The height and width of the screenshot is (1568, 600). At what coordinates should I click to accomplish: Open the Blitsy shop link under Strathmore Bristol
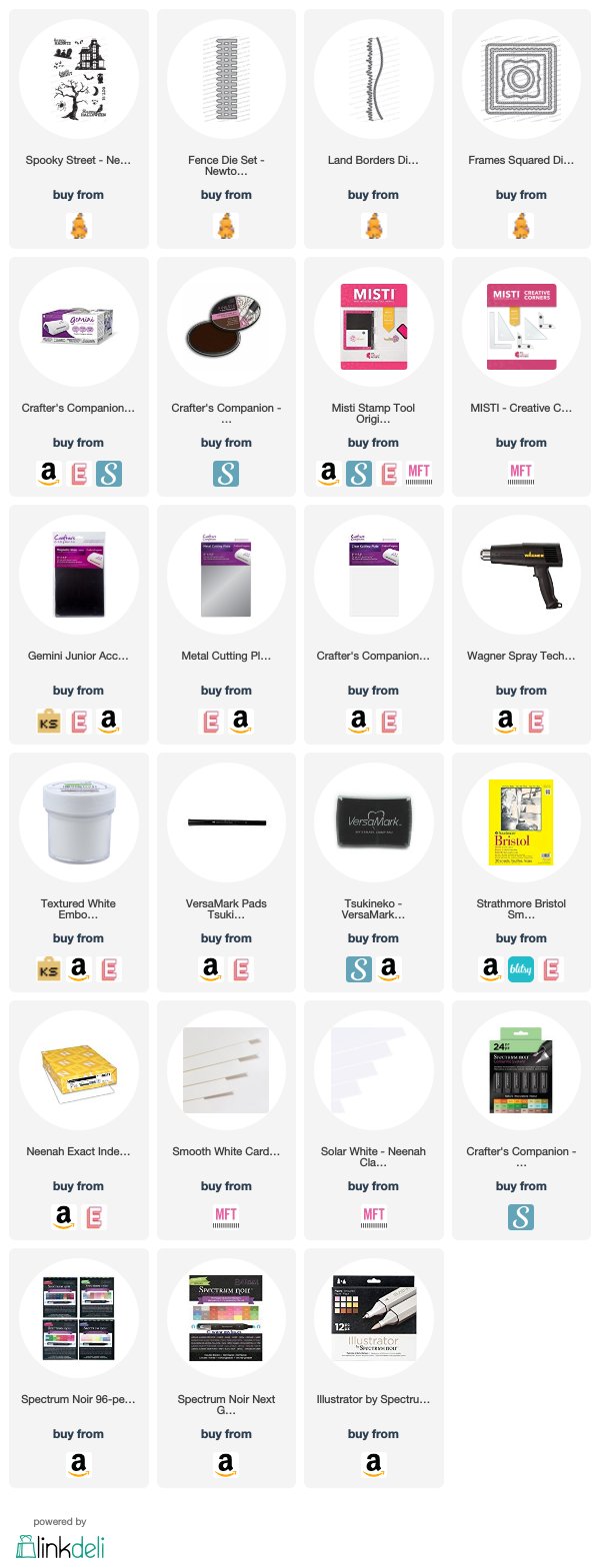click(x=521, y=968)
